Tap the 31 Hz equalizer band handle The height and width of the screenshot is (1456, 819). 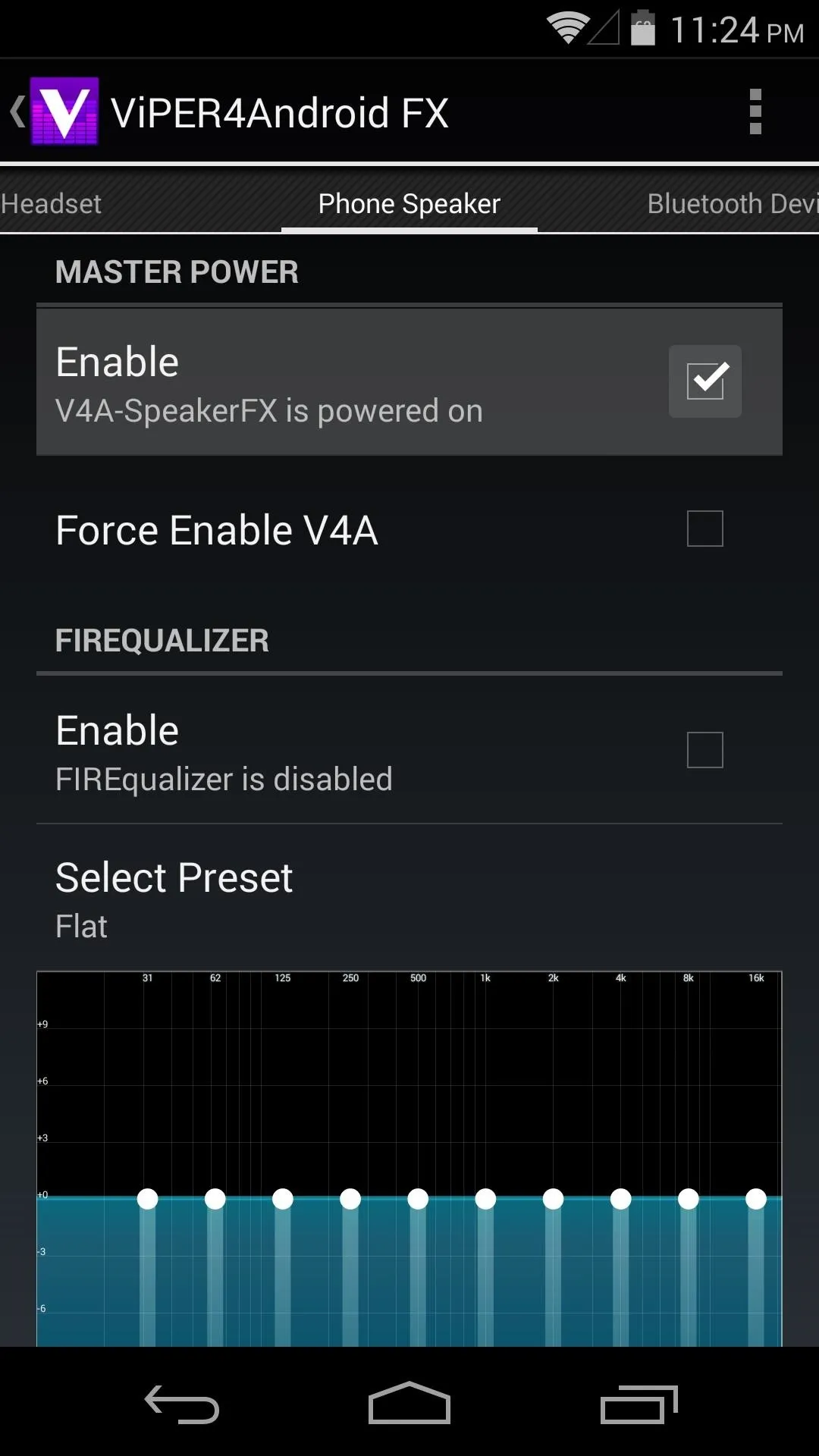click(x=148, y=1199)
